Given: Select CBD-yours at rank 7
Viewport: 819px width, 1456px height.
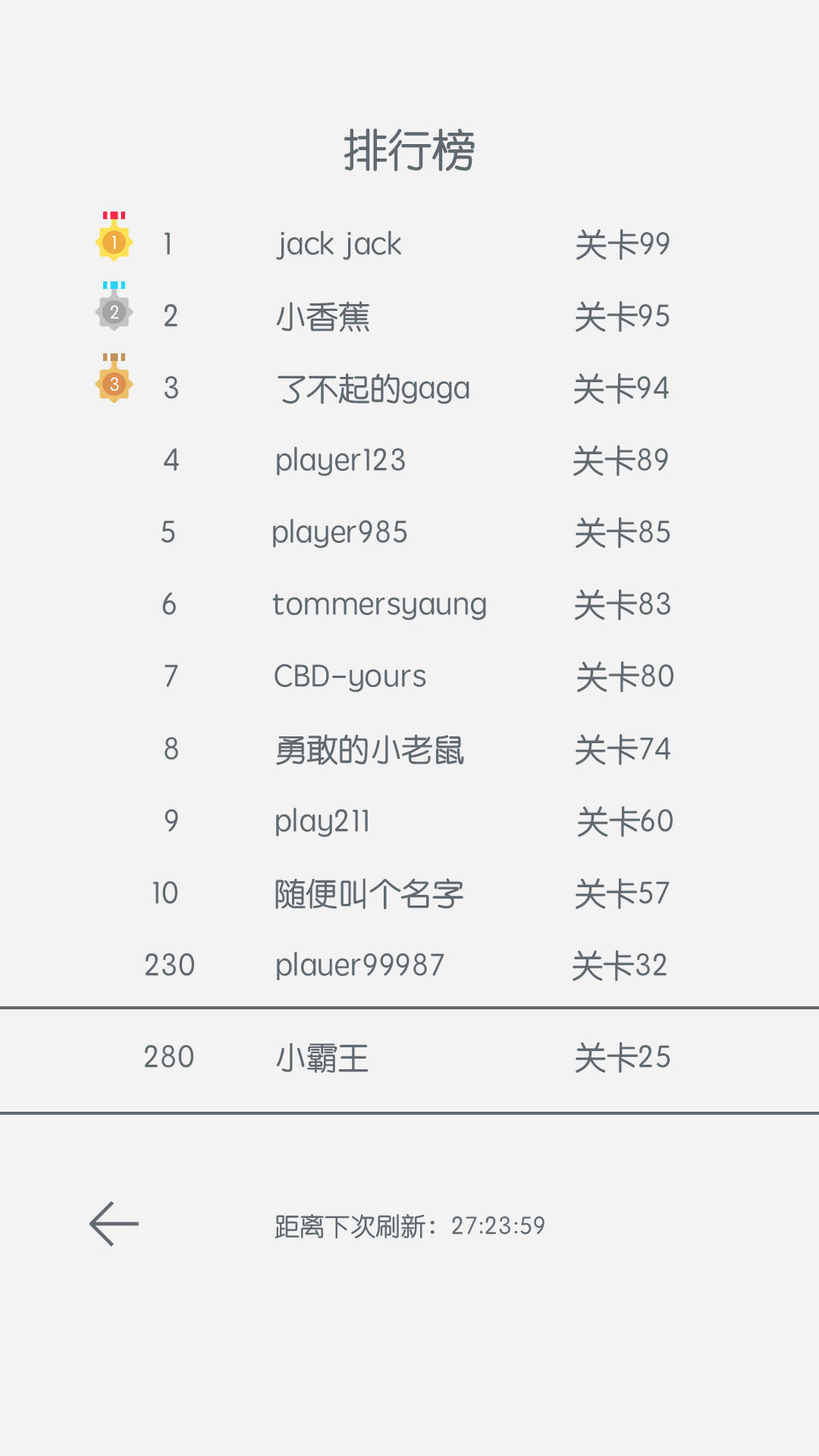Looking at the screenshot, I should 350,676.
